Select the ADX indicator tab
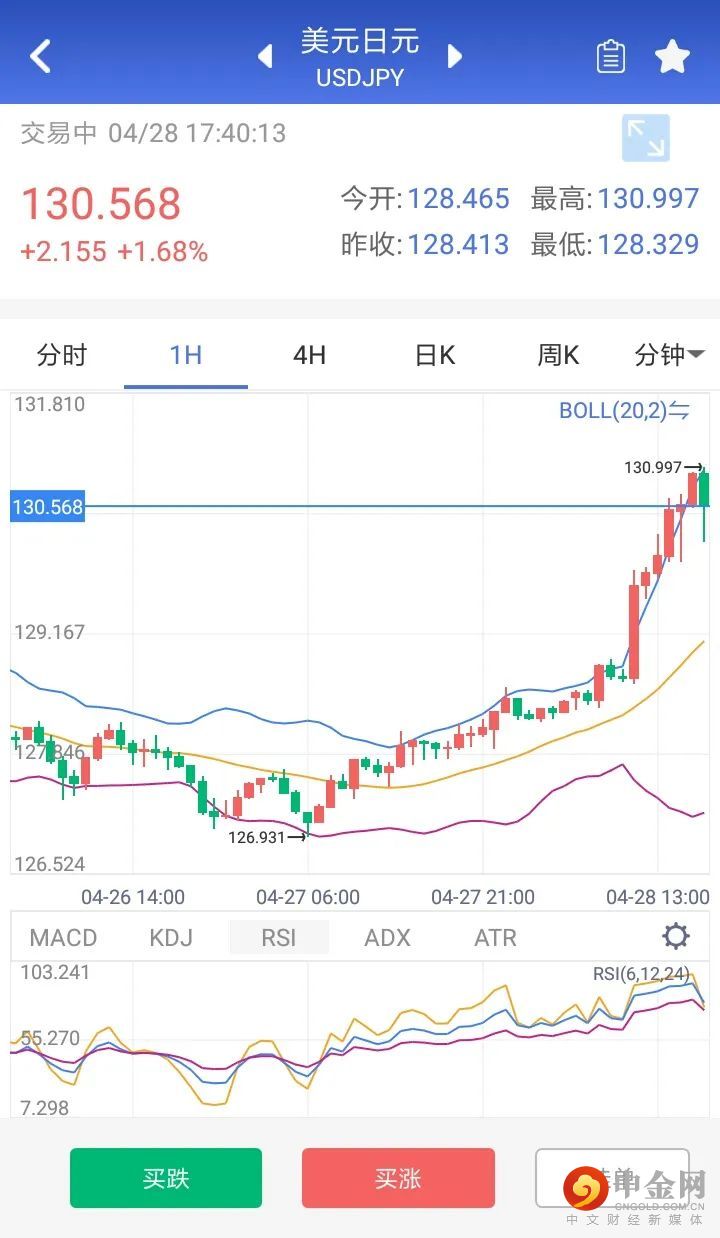The image size is (720, 1238). click(x=388, y=937)
